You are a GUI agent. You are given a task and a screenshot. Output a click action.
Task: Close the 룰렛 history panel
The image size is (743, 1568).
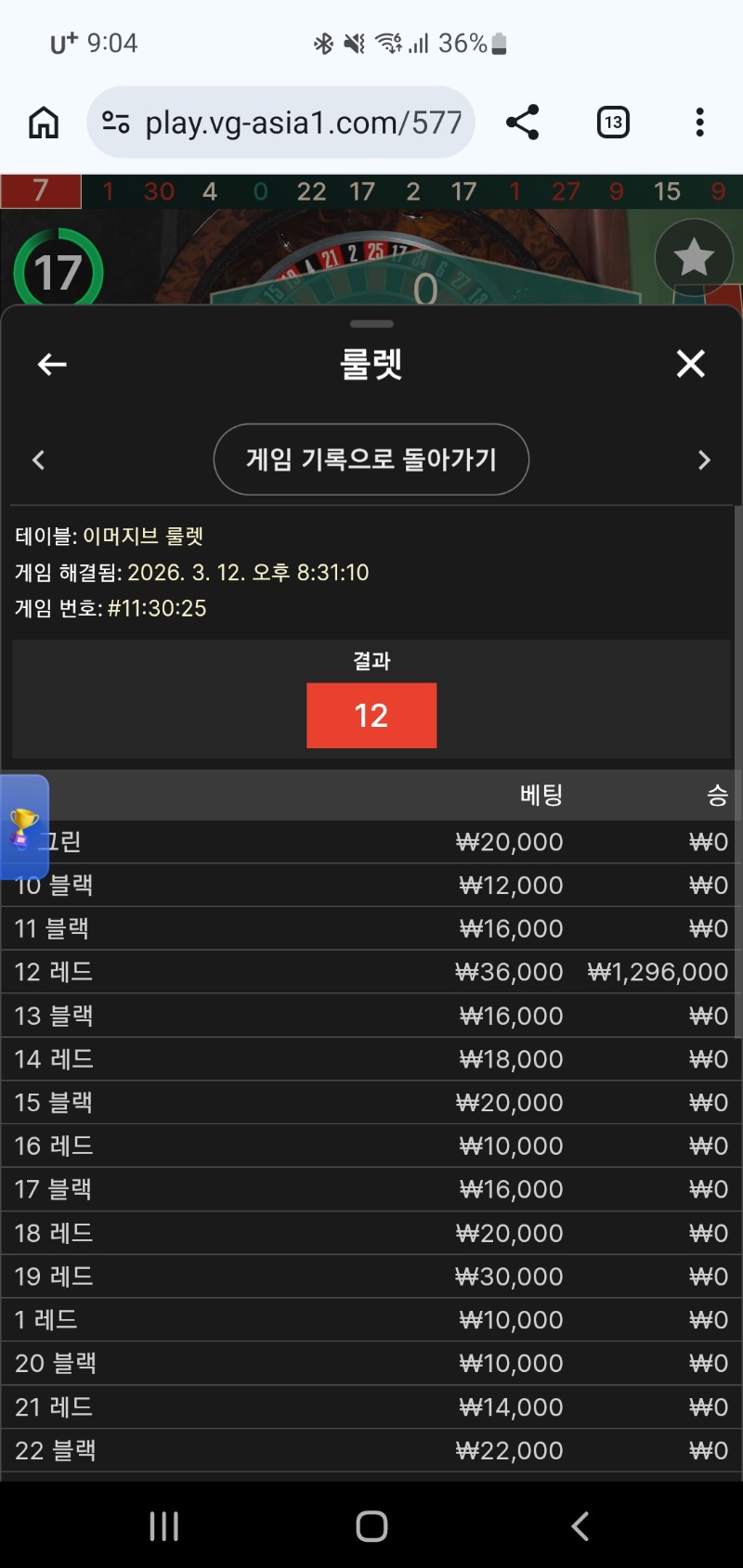tap(690, 364)
